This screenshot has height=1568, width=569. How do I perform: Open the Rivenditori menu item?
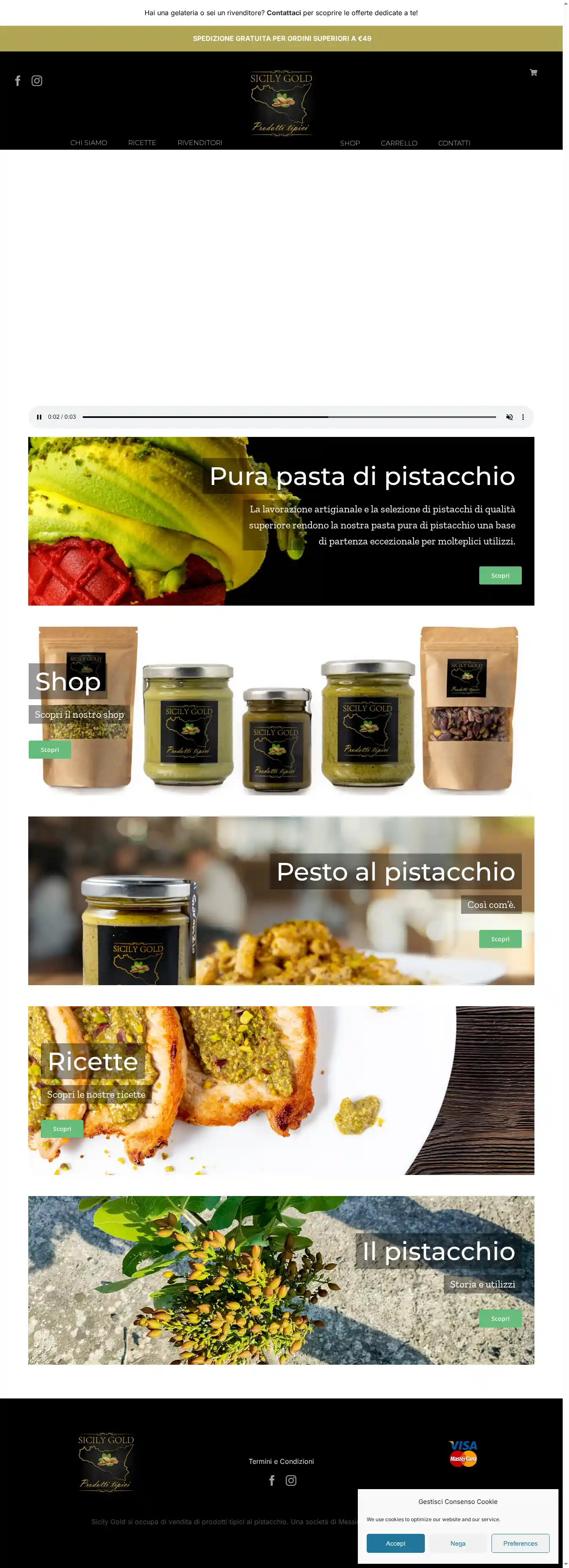(x=200, y=143)
